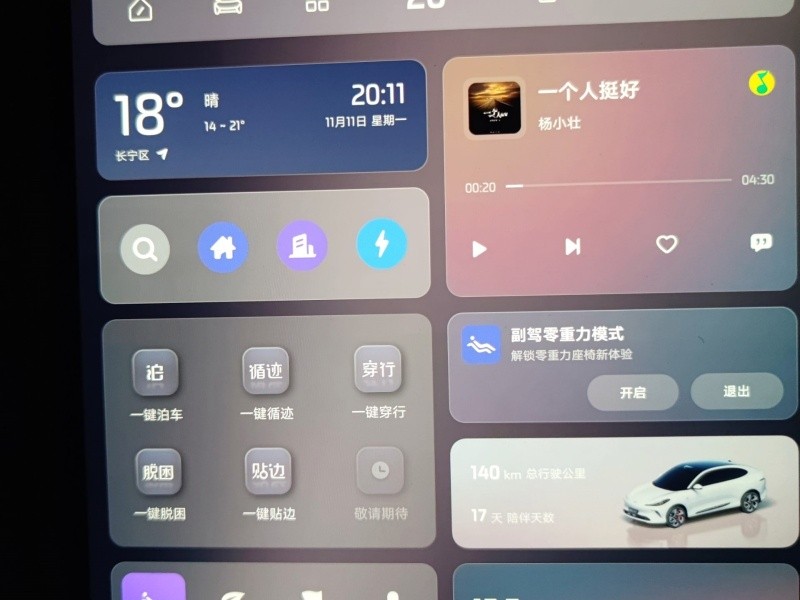This screenshot has width=800, height=600.
Task: Tap 退出 for zero gravity mode
Action: click(x=736, y=391)
